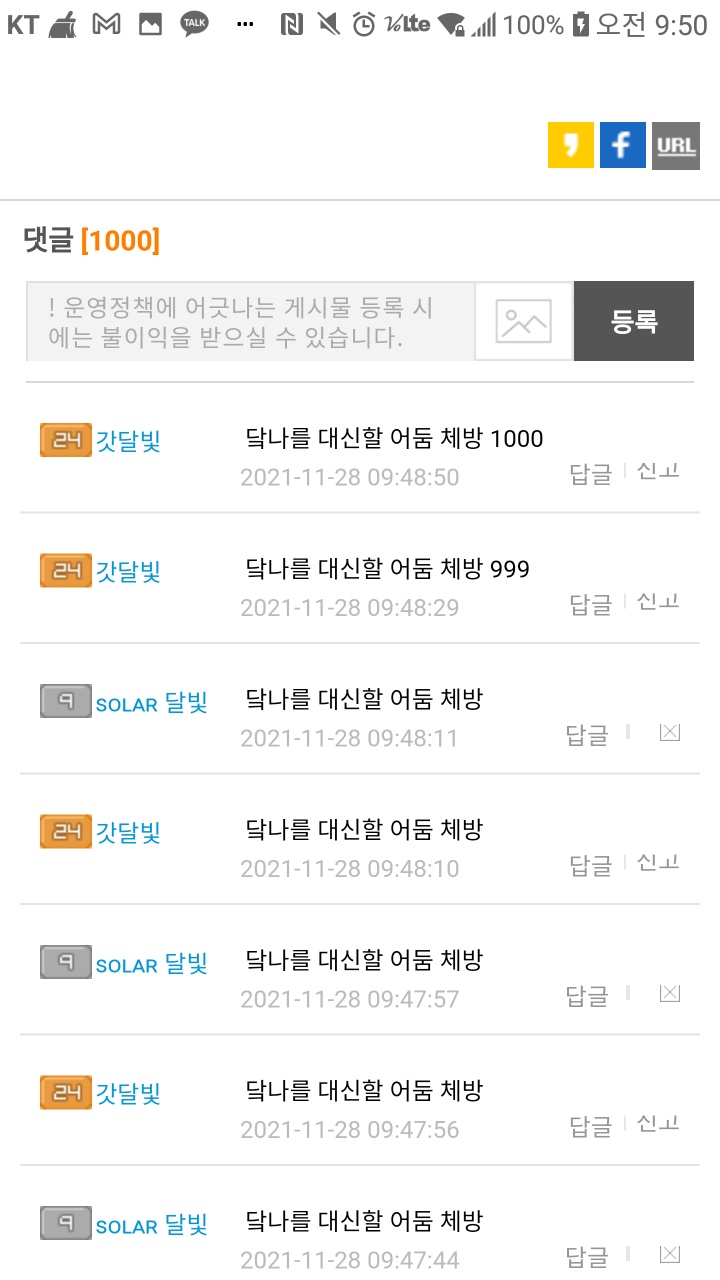Viewport: 720px width, 1280px height.
Task: Reply to the comment ending in 999
Action: tap(590, 604)
